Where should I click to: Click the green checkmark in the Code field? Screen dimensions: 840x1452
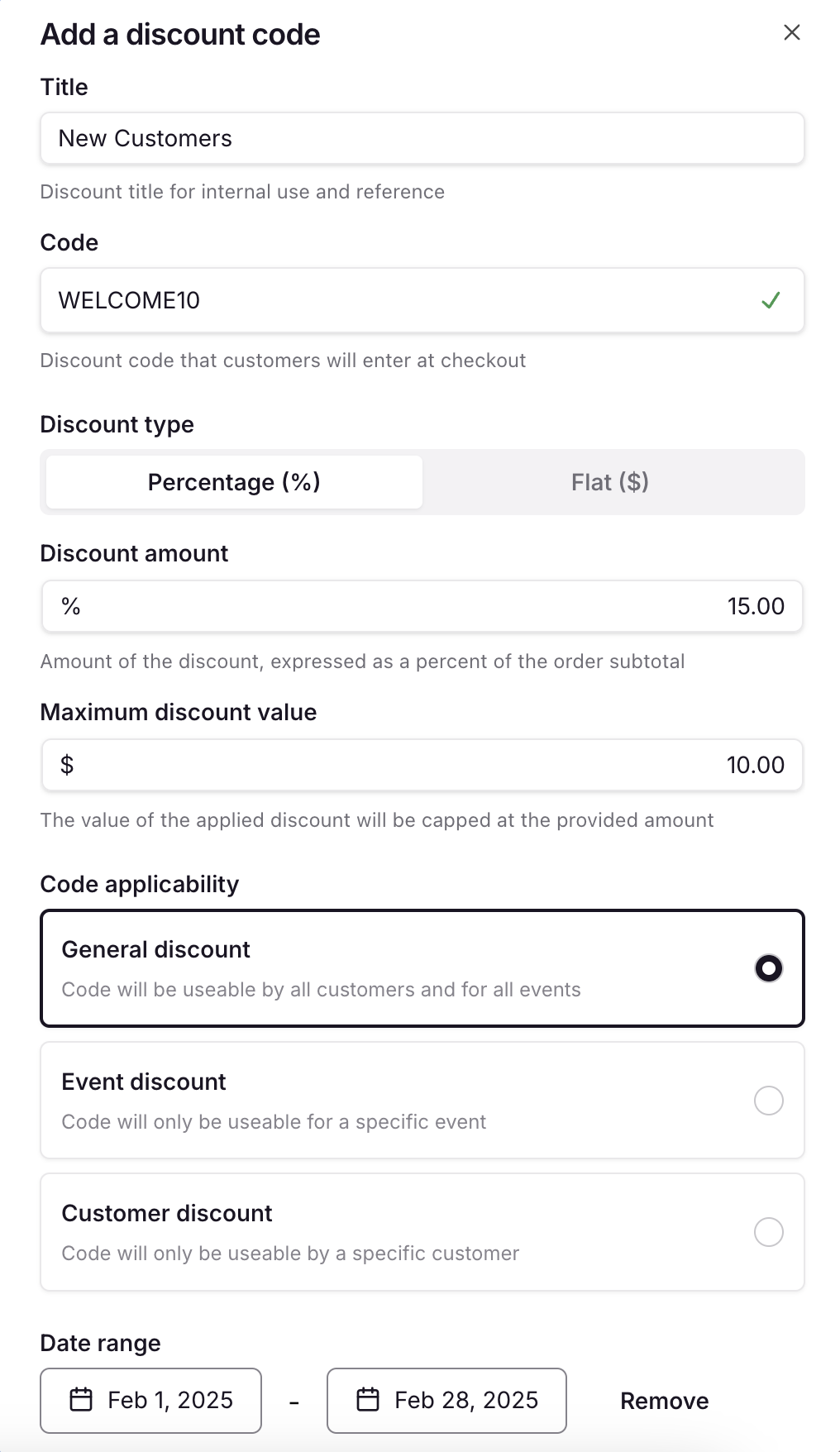pyautogui.click(x=771, y=300)
